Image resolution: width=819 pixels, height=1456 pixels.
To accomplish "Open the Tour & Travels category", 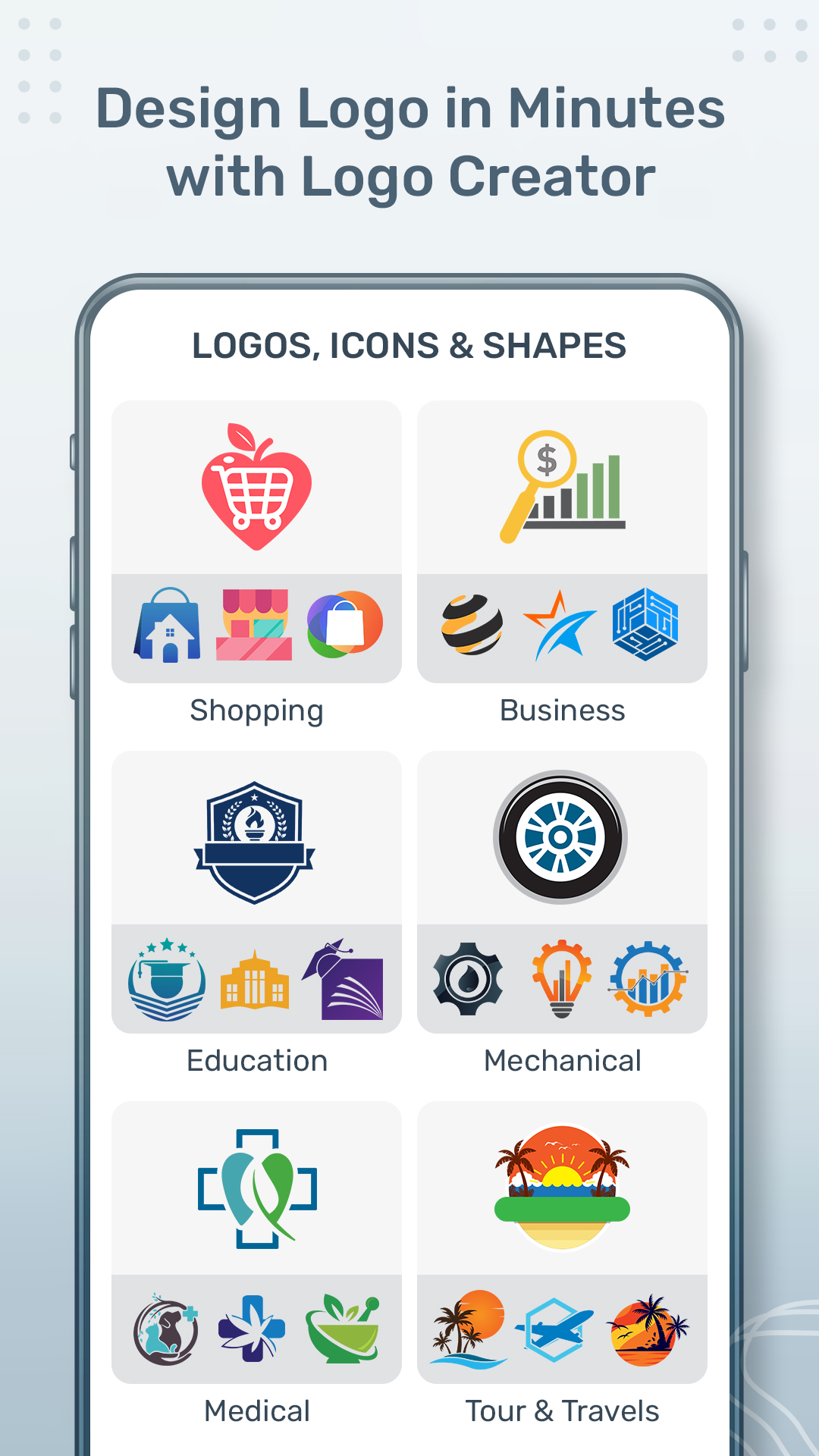I will pyautogui.click(x=561, y=1410).
